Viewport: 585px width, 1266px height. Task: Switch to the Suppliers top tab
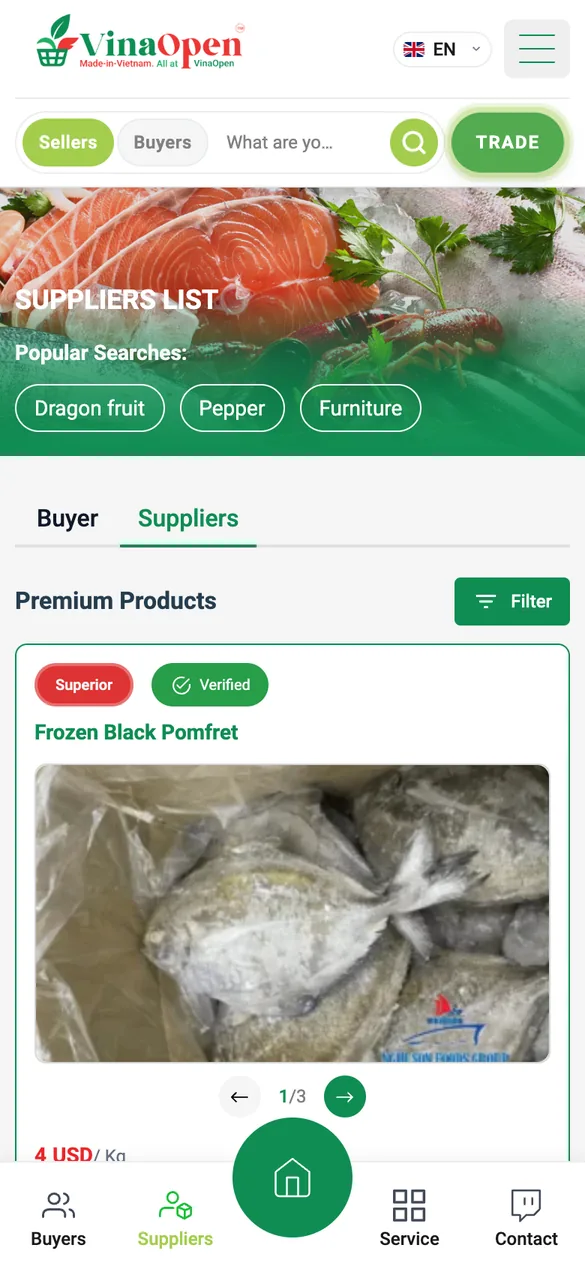tap(188, 518)
